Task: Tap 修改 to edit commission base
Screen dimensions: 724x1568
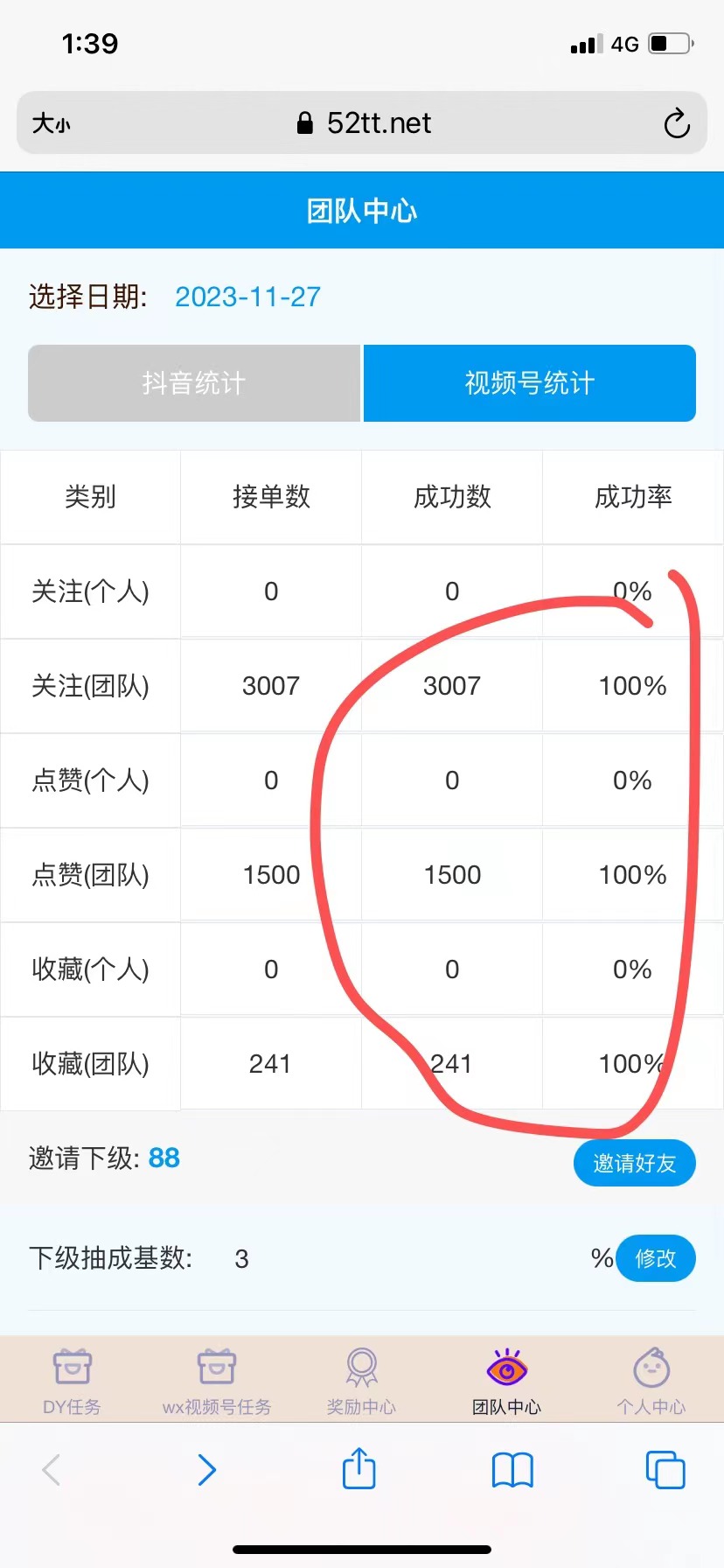Action: coord(656,1258)
